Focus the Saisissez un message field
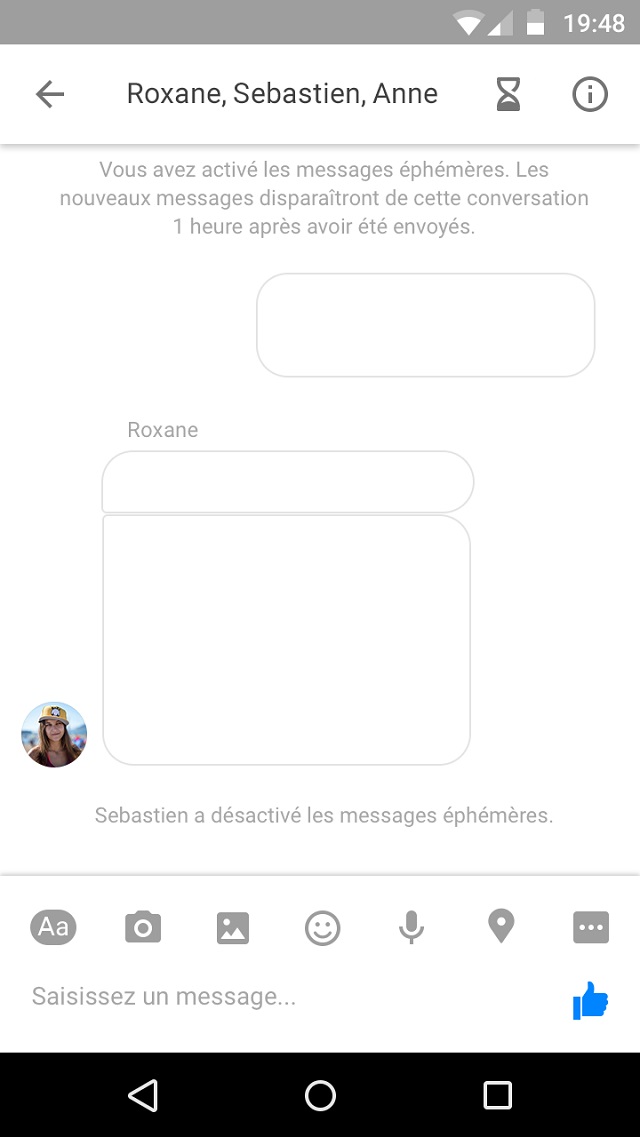This screenshot has width=640, height=1137. (290, 996)
